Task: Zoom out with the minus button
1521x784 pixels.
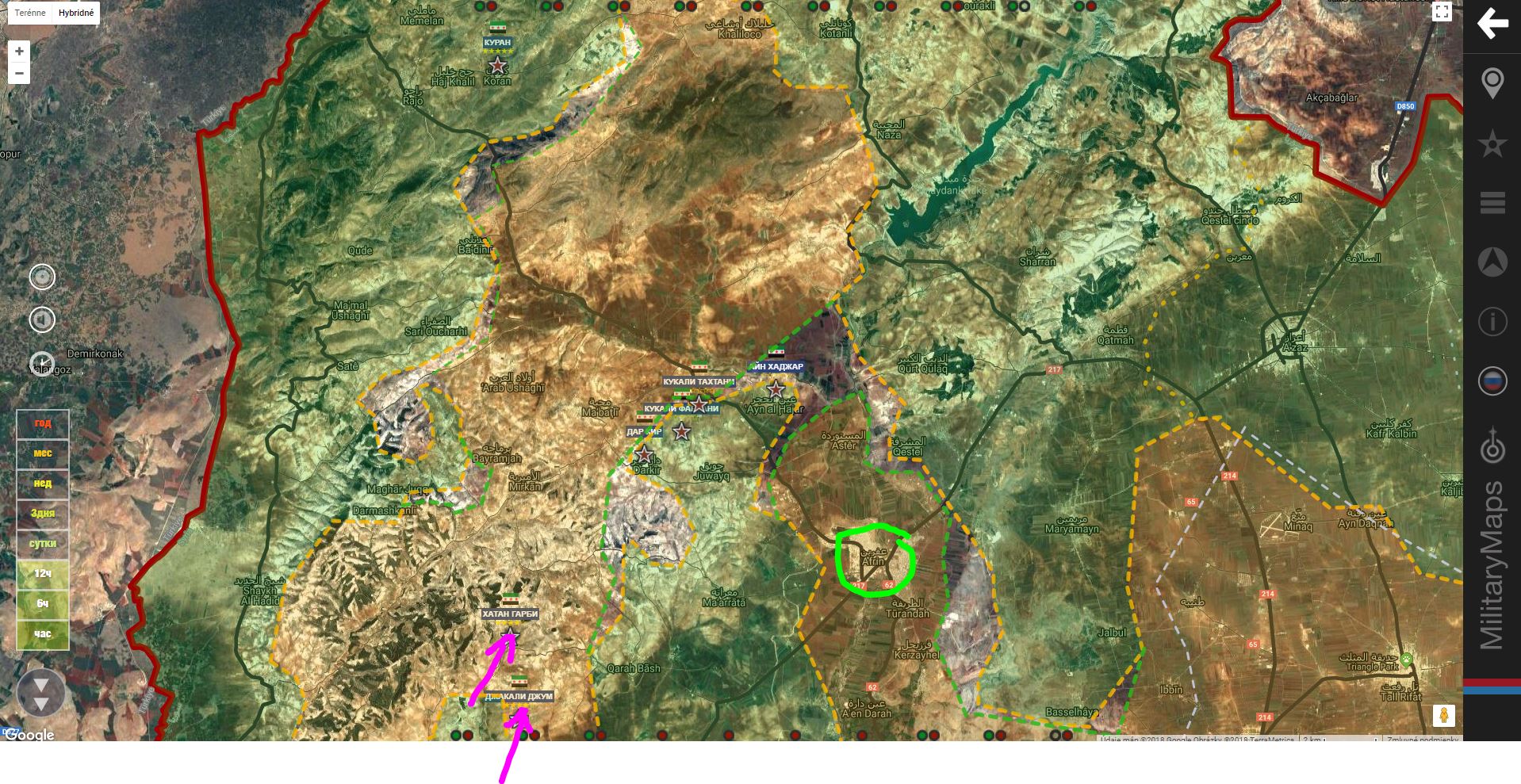Action: (19, 74)
